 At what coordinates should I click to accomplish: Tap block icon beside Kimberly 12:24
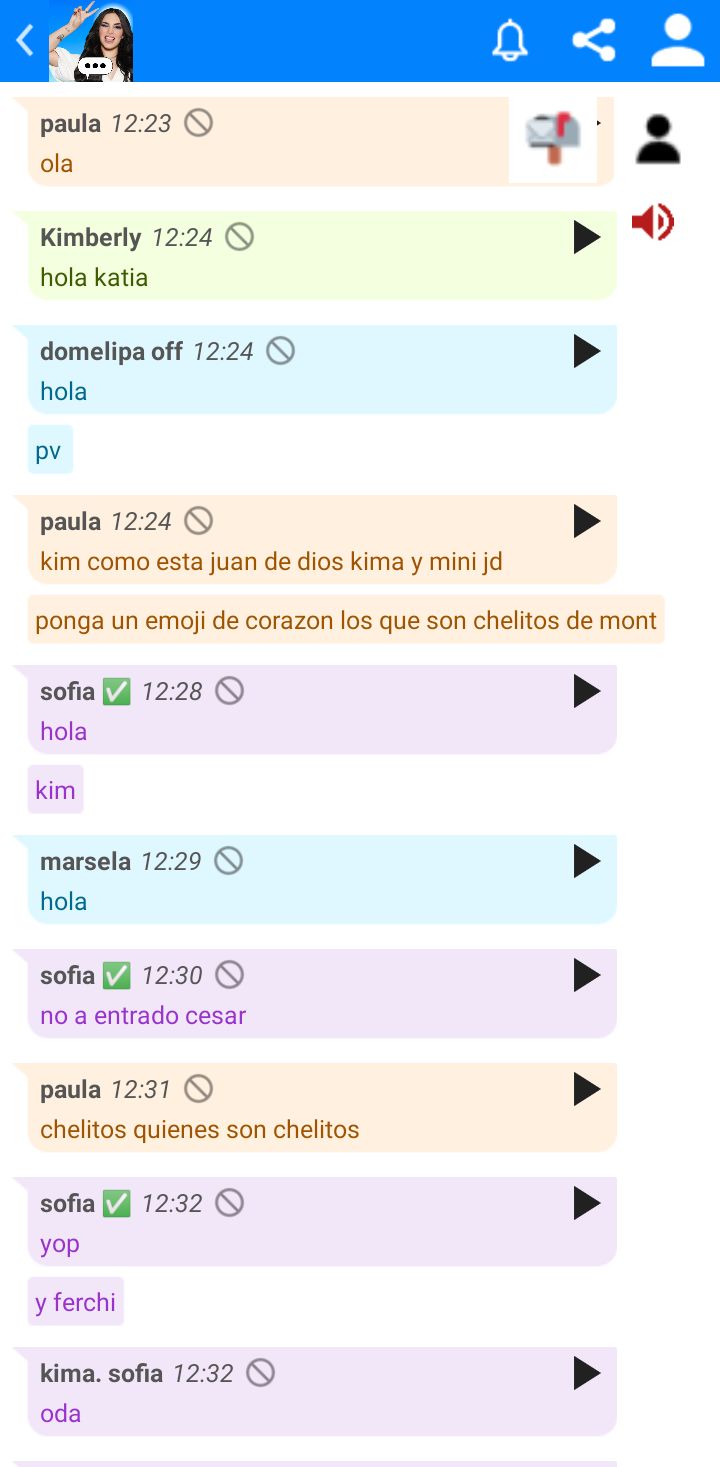click(x=239, y=237)
